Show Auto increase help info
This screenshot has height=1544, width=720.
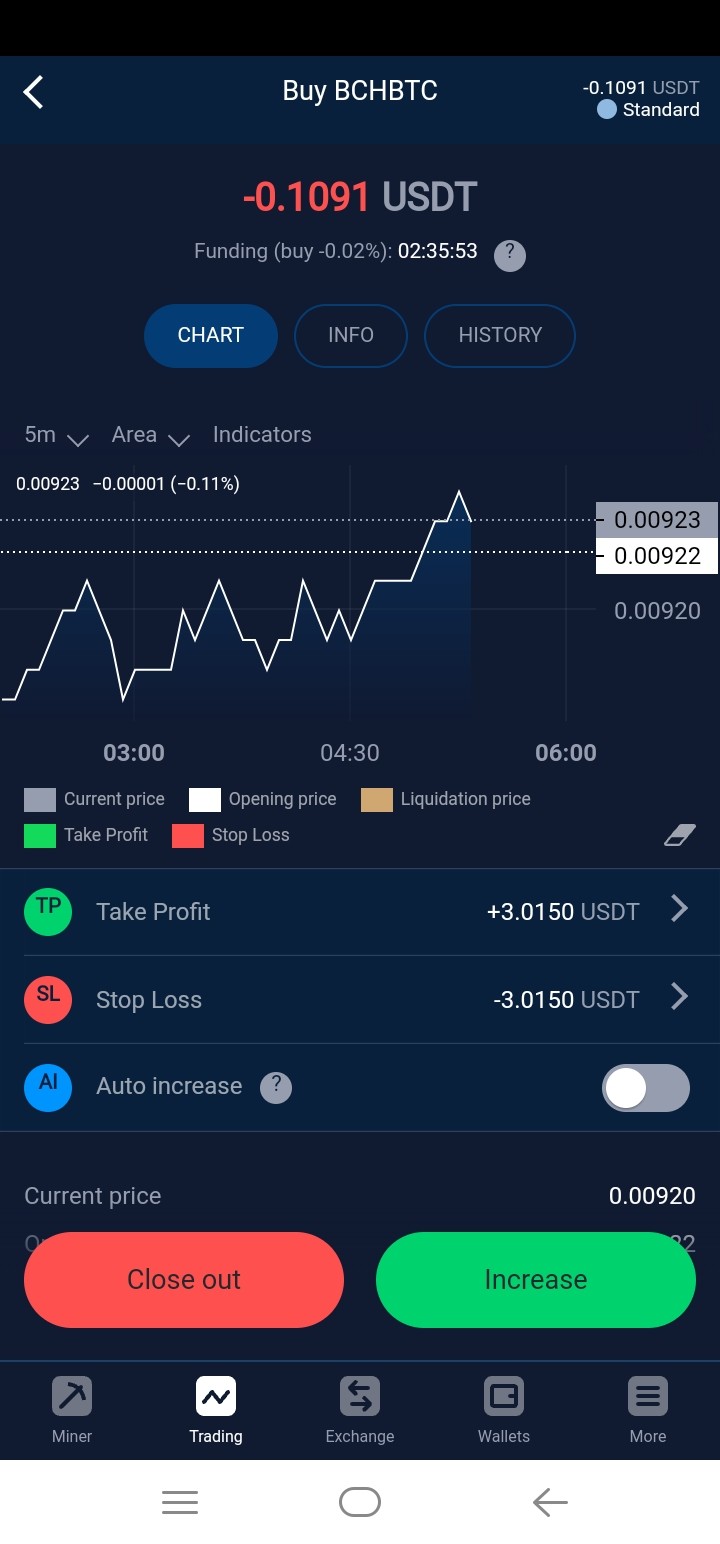pos(276,1087)
